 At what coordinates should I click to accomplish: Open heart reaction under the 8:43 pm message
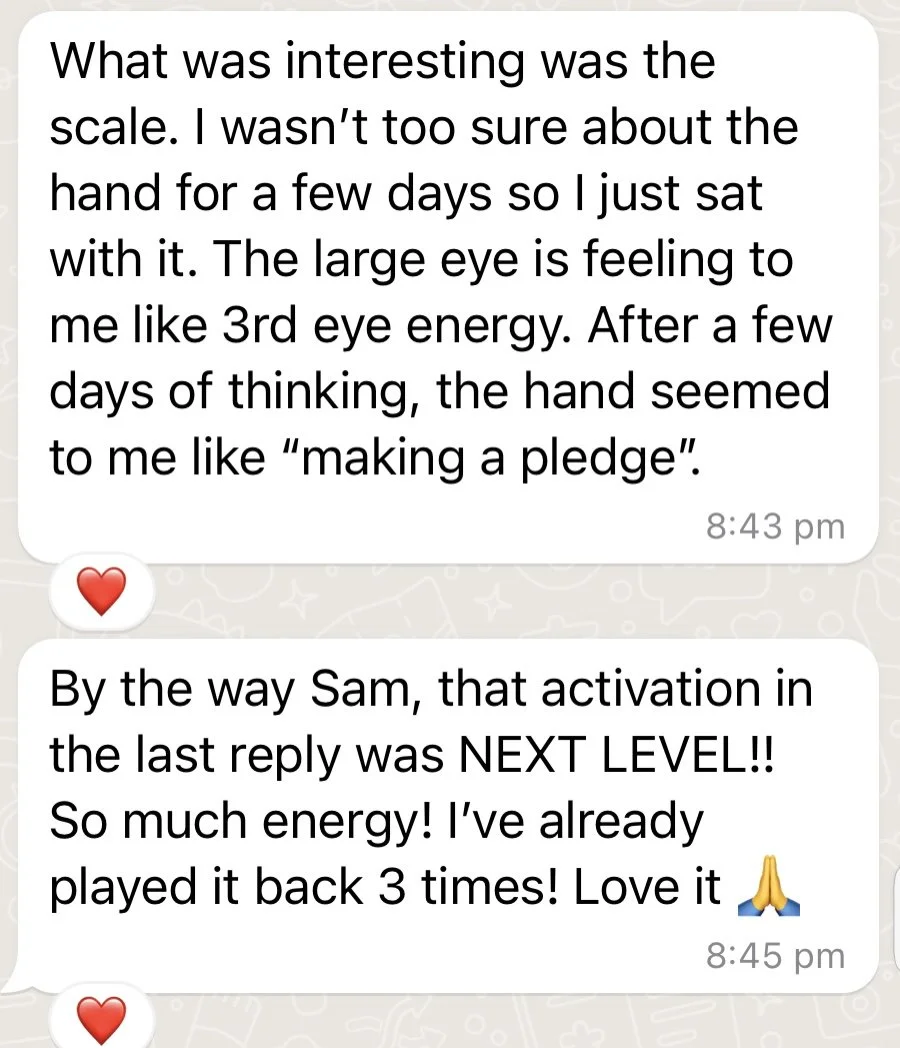pyautogui.click(x=102, y=592)
